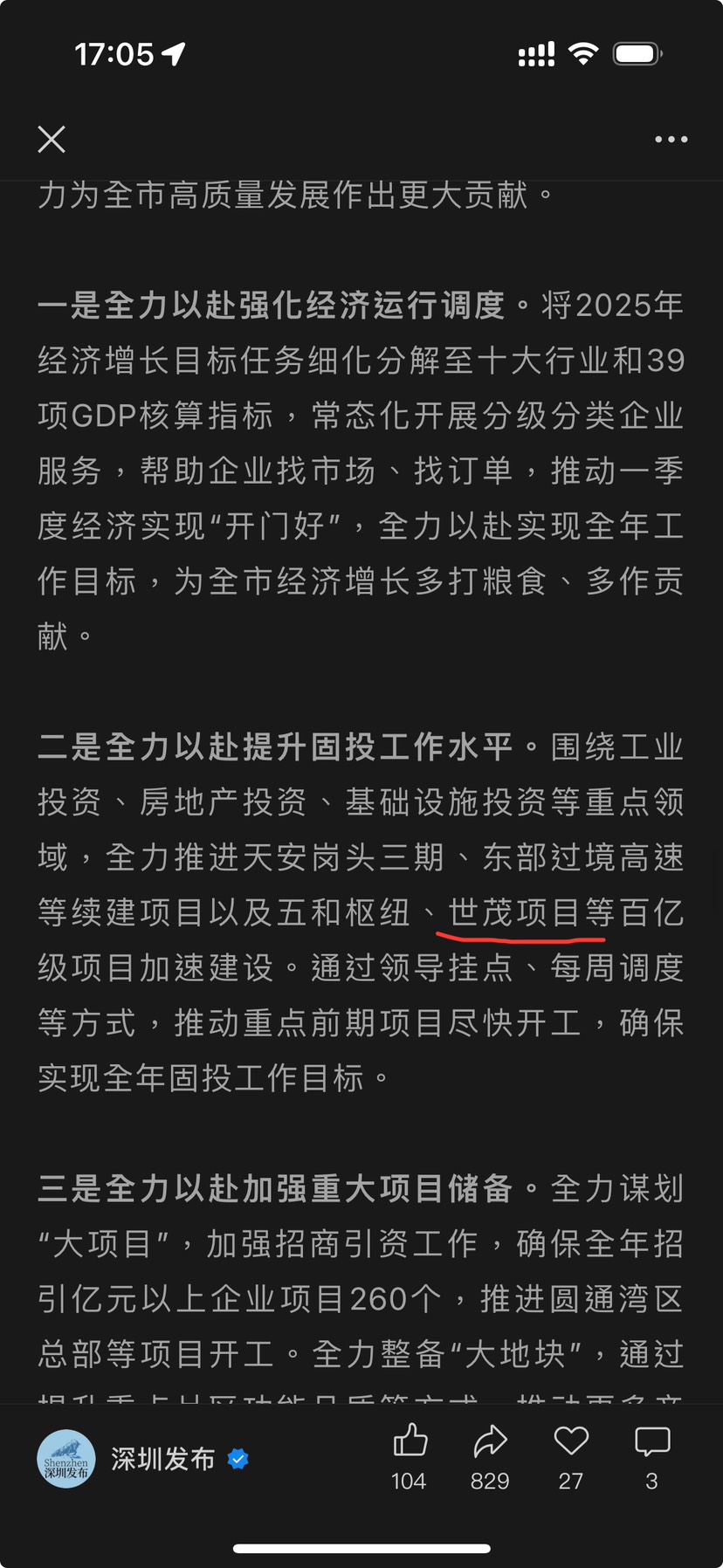
Task: Like the article with the thumbs-up icon
Action: (410, 1441)
